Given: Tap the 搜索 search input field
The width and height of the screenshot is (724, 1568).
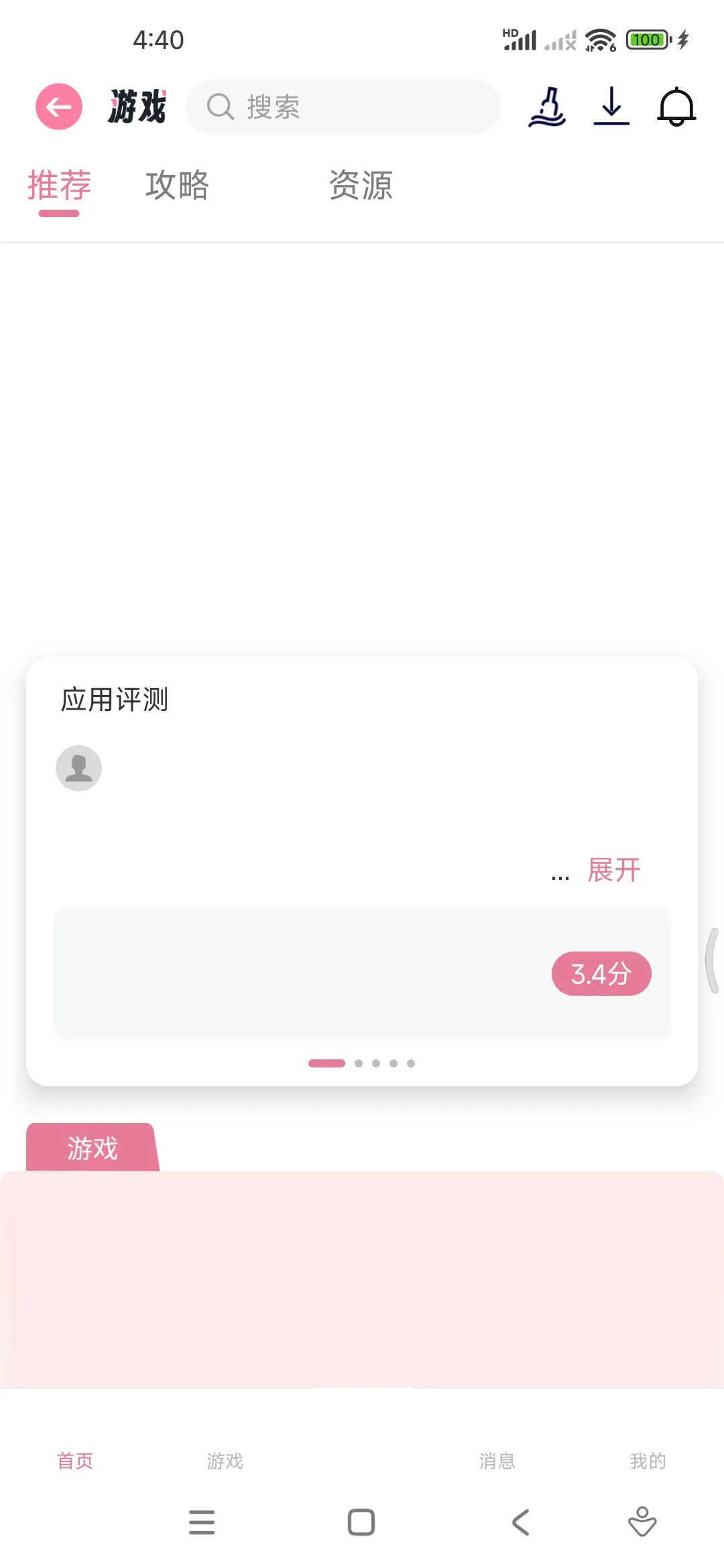Looking at the screenshot, I should click(342, 107).
